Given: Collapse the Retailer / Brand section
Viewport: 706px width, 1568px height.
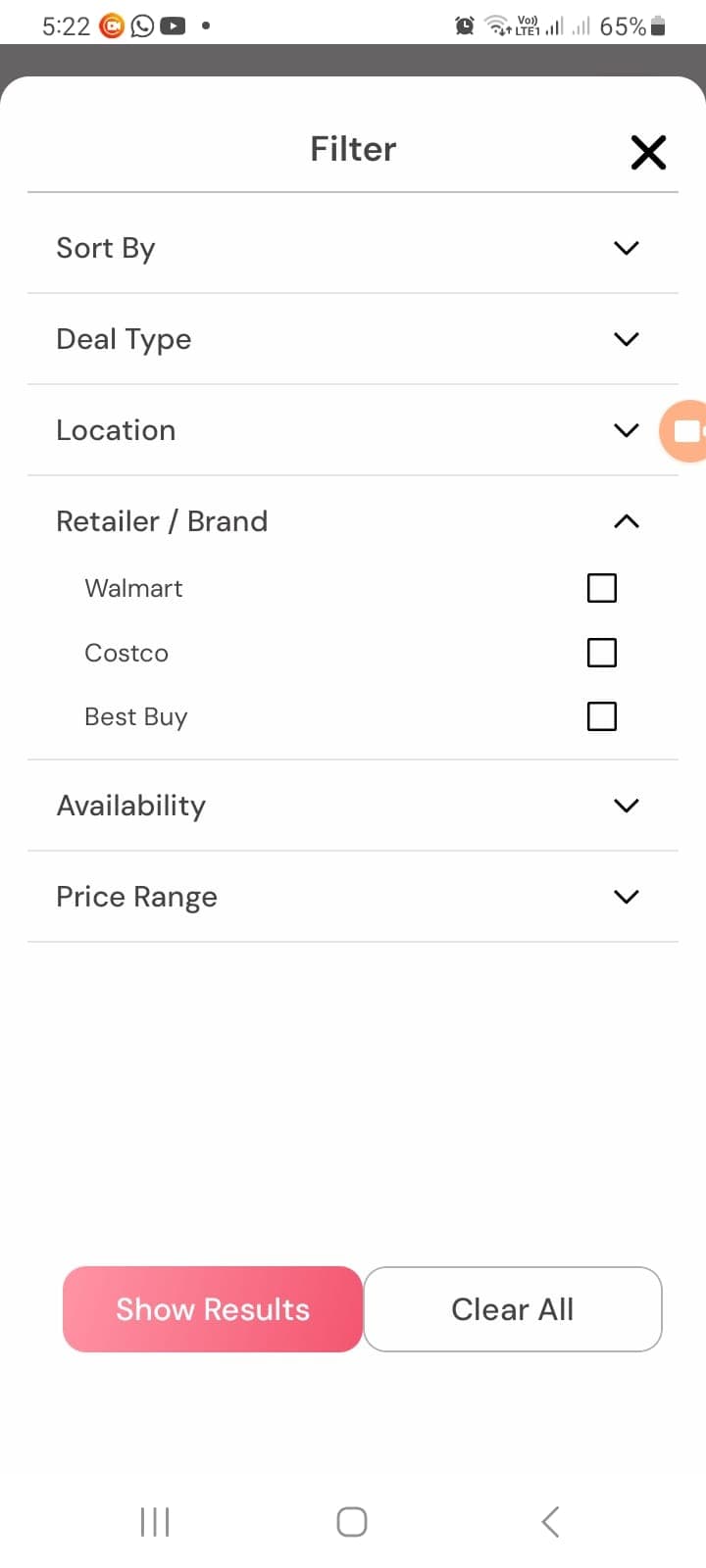Looking at the screenshot, I should 626,521.
